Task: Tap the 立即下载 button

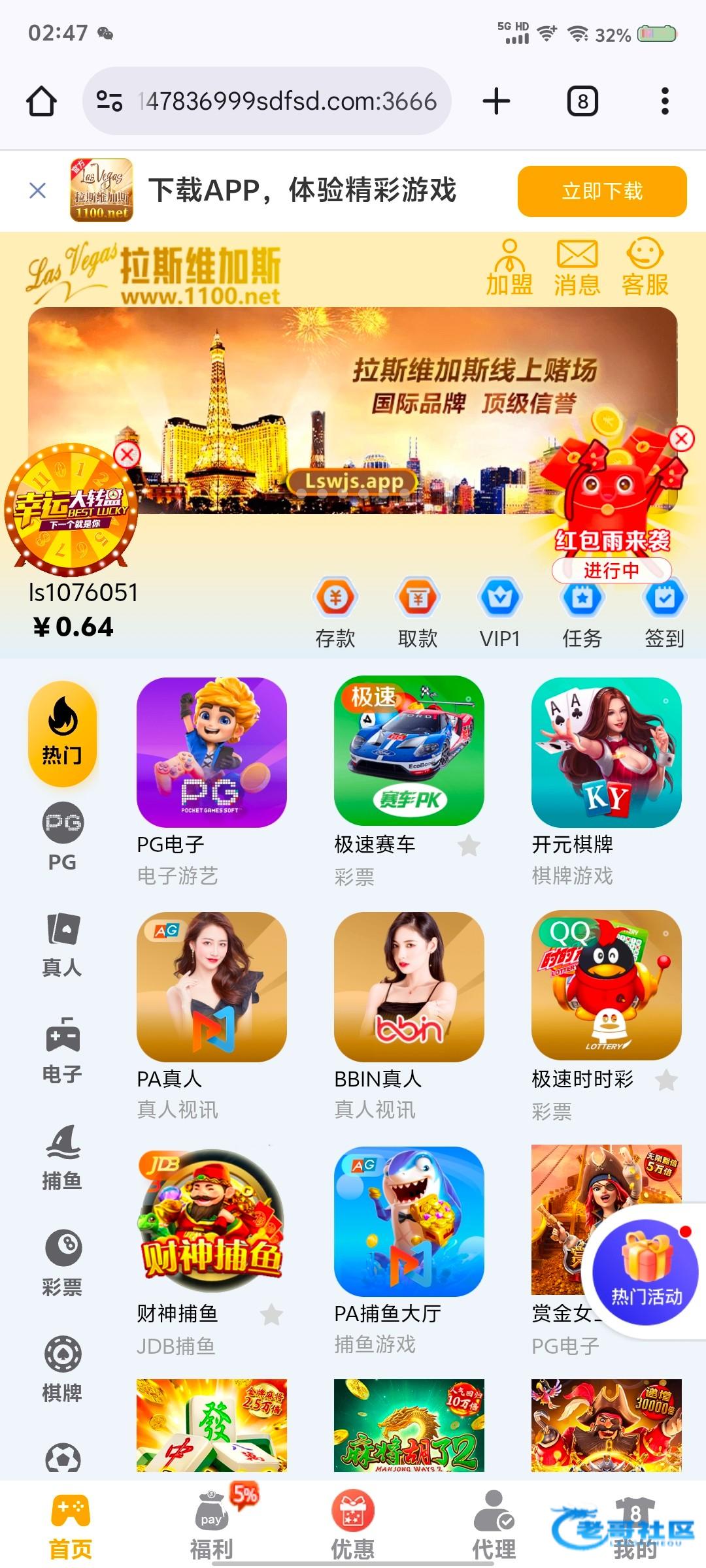Action: coord(602,191)
